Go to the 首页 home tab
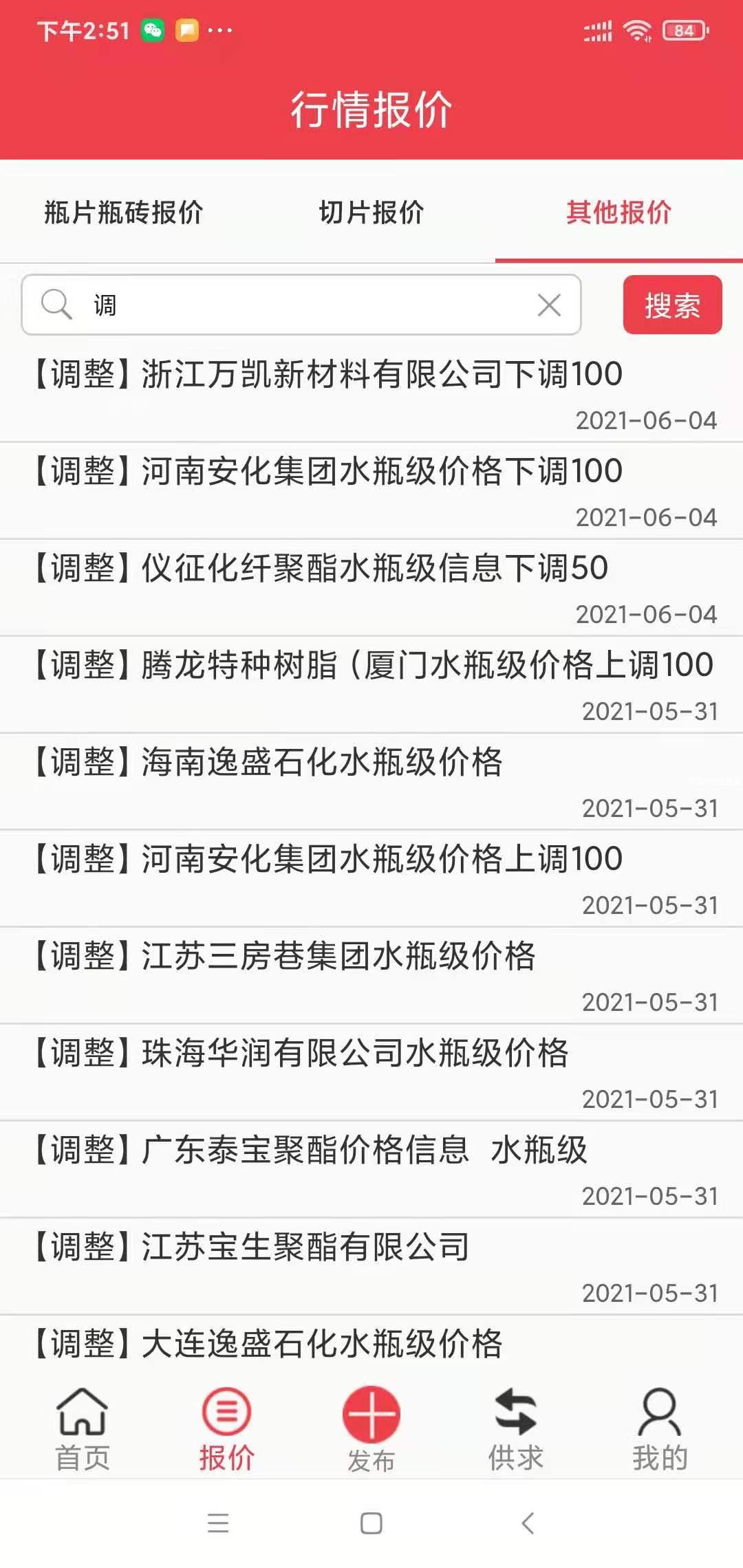This screenshot has width=743, height=1568. tap(83, 1428)
